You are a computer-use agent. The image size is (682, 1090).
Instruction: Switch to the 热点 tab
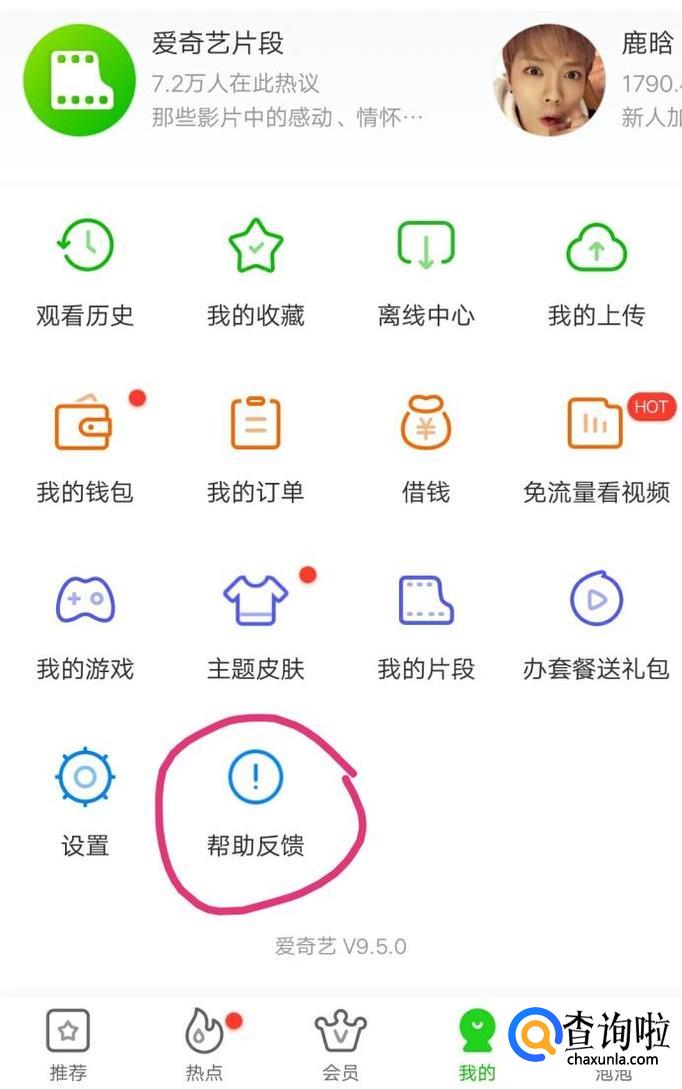click(x=204, y=1045)
